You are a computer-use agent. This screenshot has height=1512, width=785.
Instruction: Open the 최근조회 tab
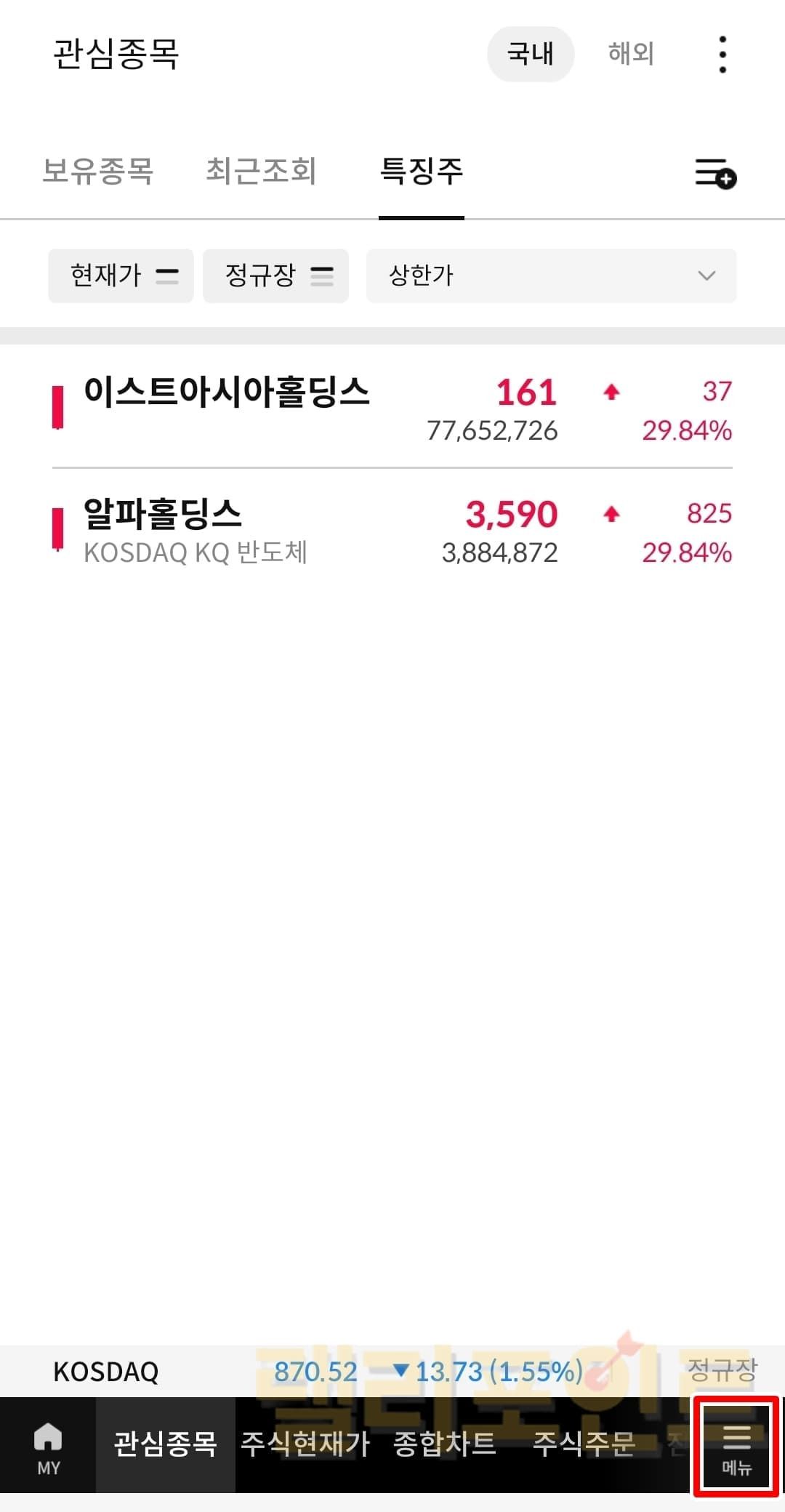point(261,172)
